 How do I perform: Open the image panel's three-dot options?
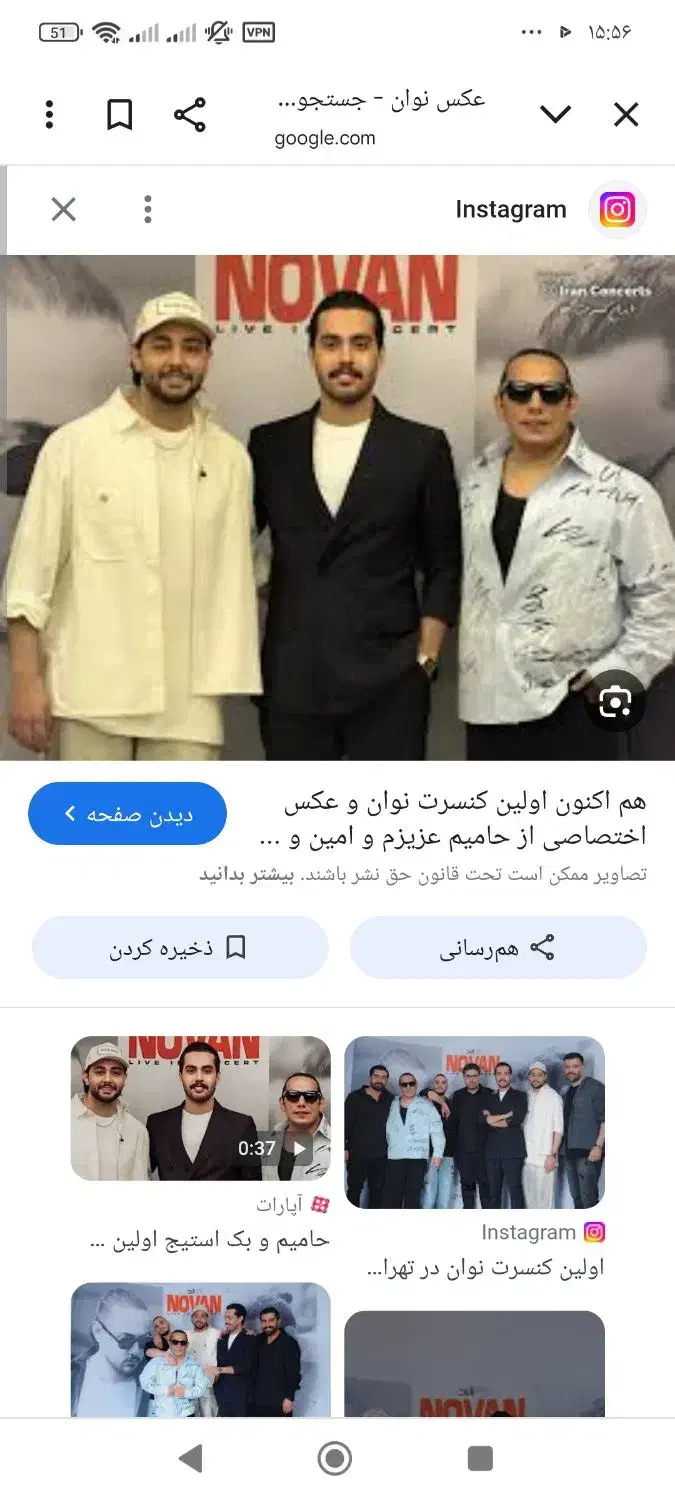coord(148,209)
